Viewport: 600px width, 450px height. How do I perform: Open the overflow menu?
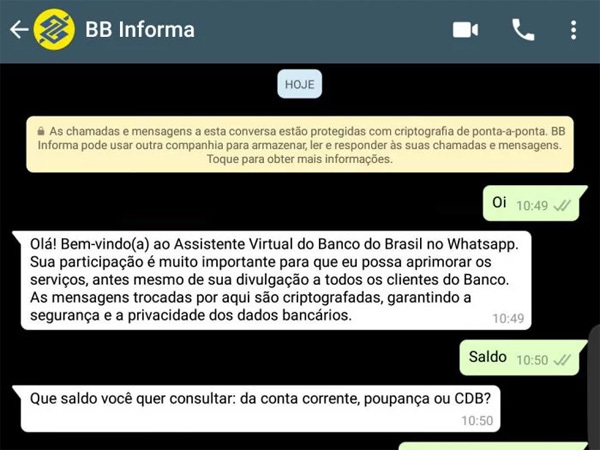point(573,30)
